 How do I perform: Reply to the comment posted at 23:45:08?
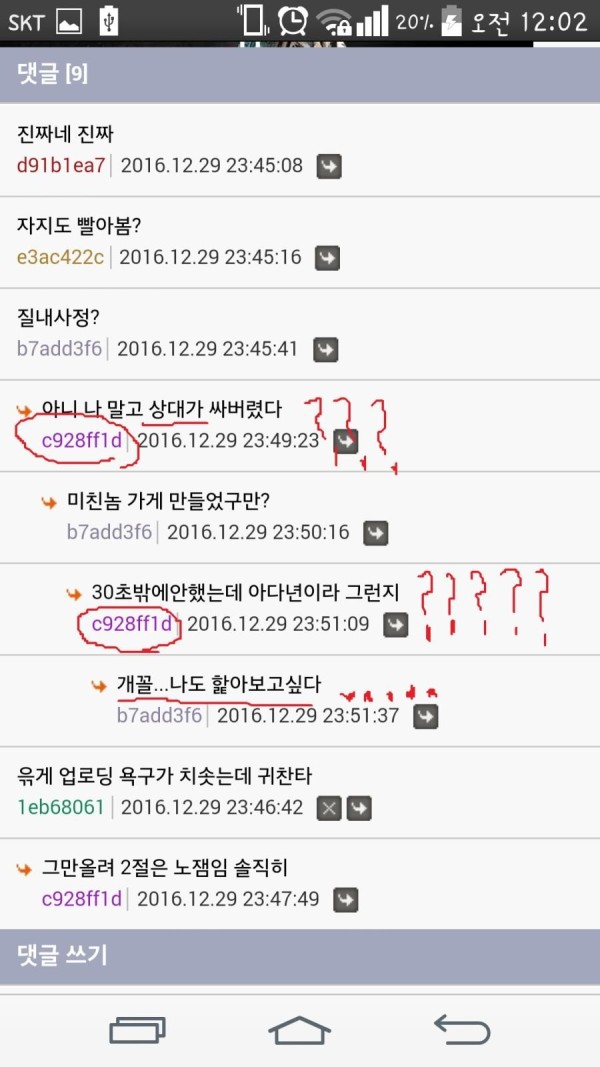329,166
